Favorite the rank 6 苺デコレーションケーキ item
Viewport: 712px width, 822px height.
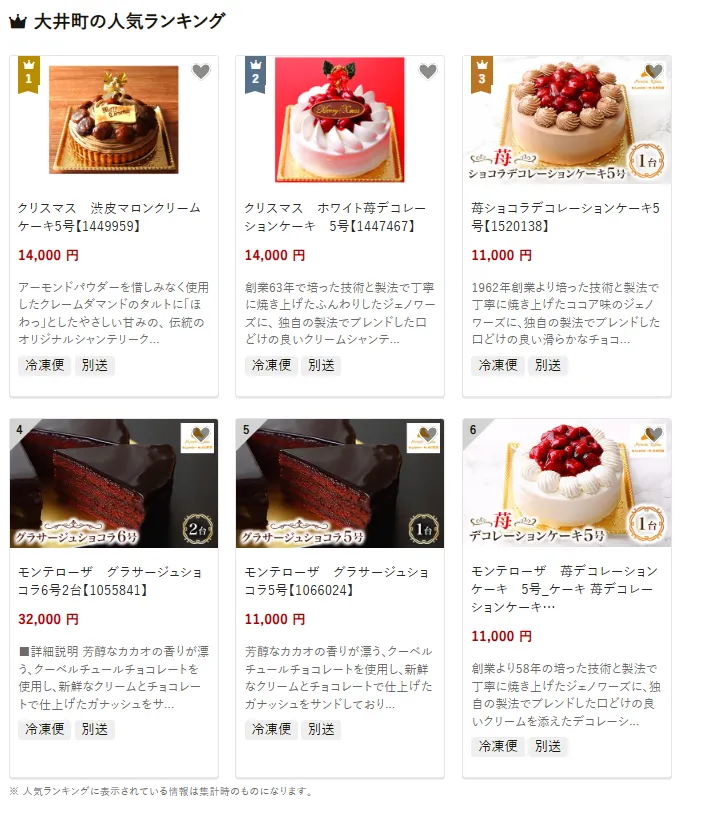click(654, 435)
